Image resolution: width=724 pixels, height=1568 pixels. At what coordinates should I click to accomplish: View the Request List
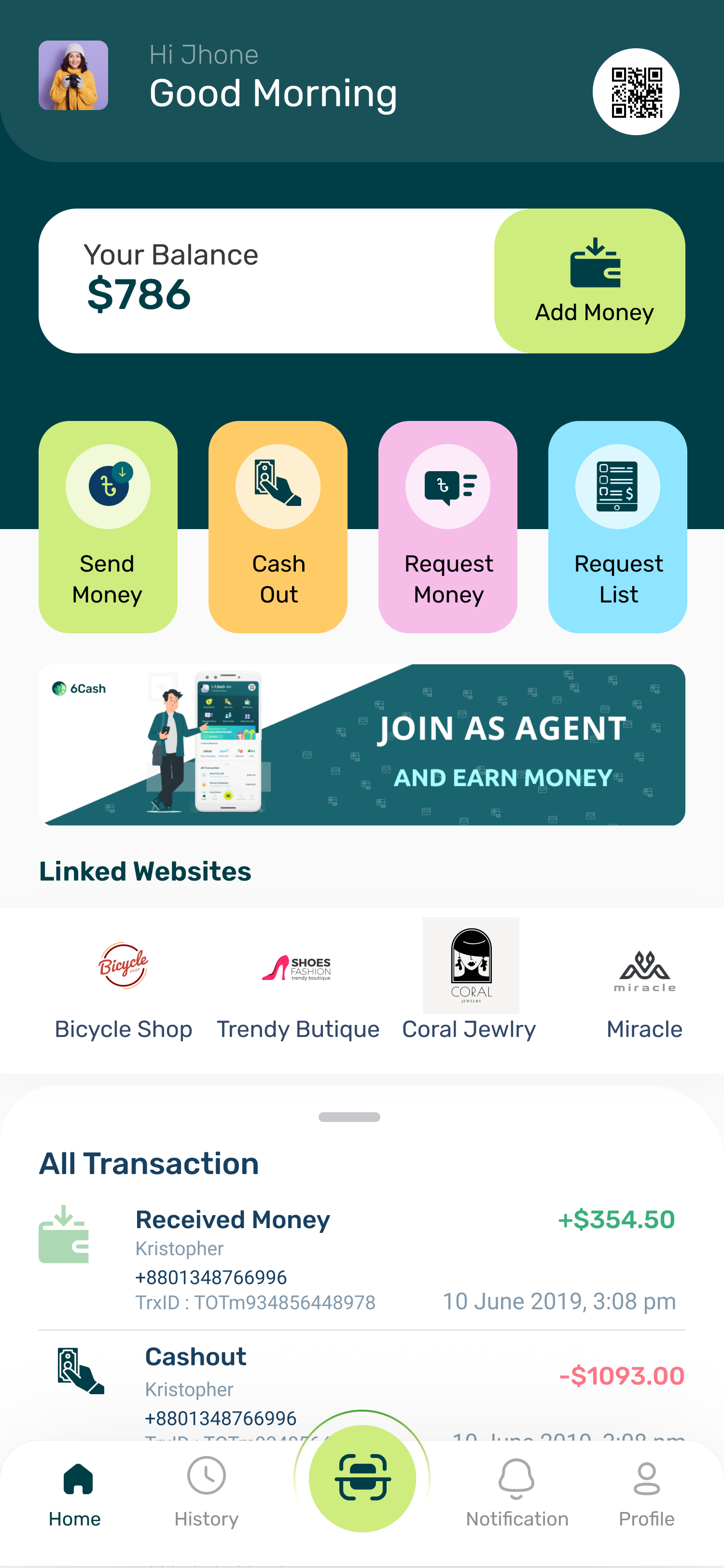click(x=617, y=527)
